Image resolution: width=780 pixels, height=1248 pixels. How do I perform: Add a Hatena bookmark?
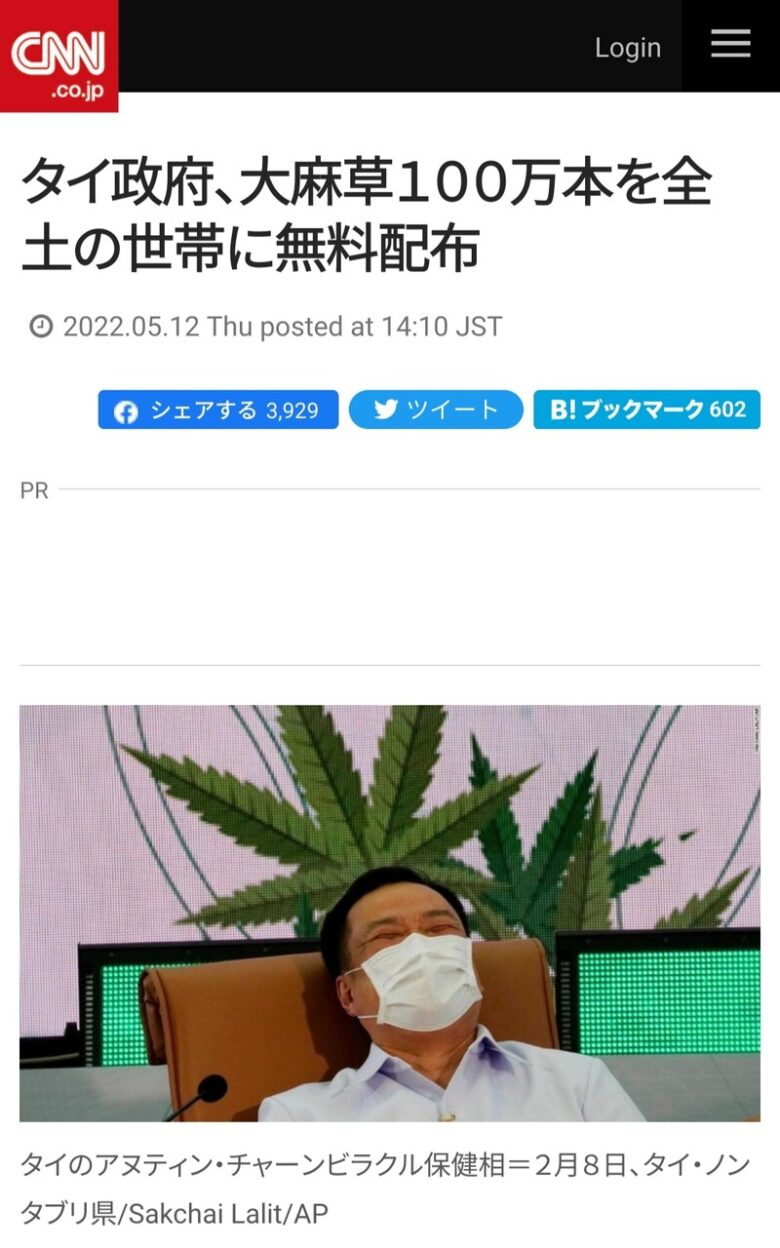click(647, 410)
